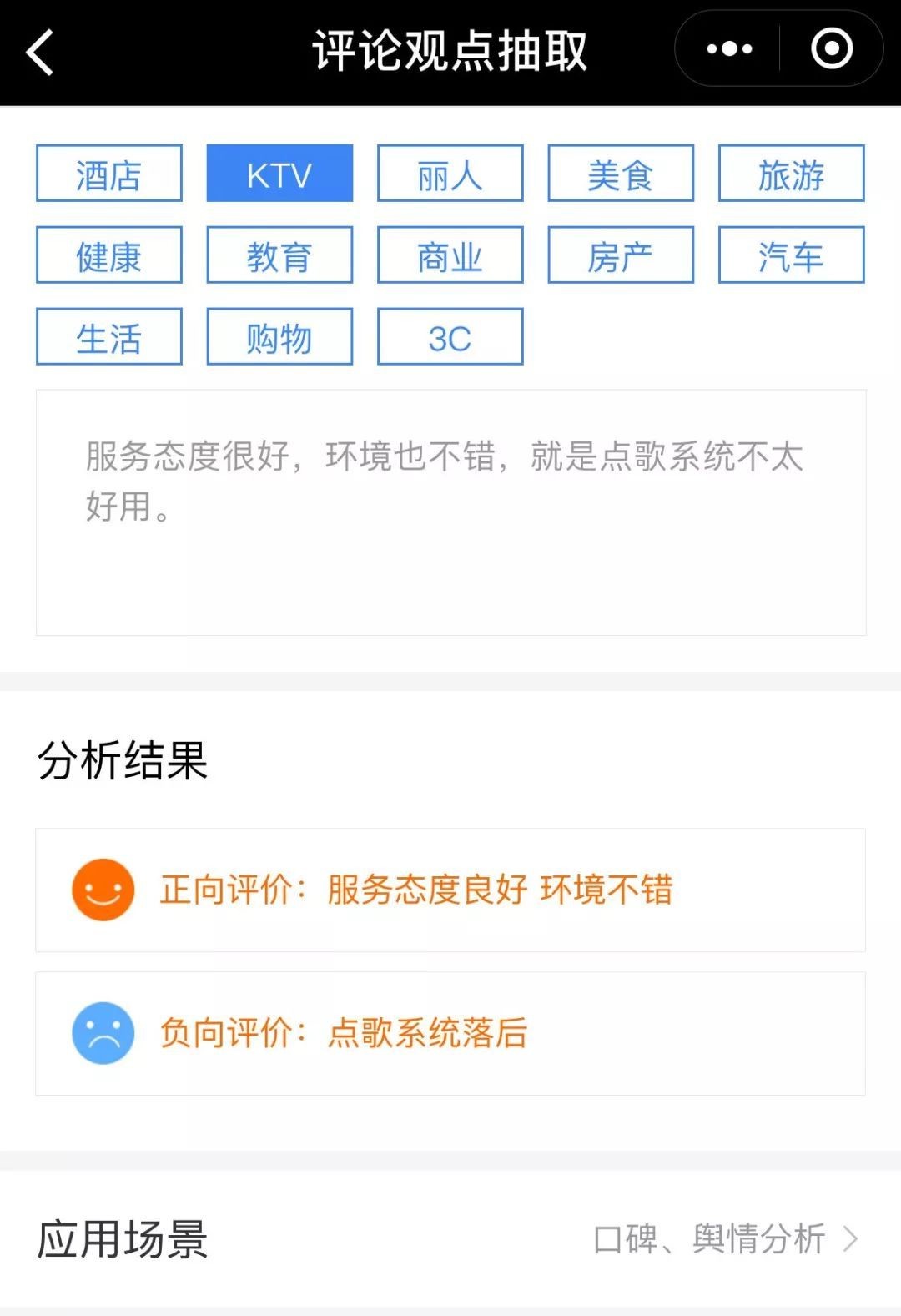Select the 丽人 category
The width and height of the screenshot is (901, 1316).
click(449, 174)
